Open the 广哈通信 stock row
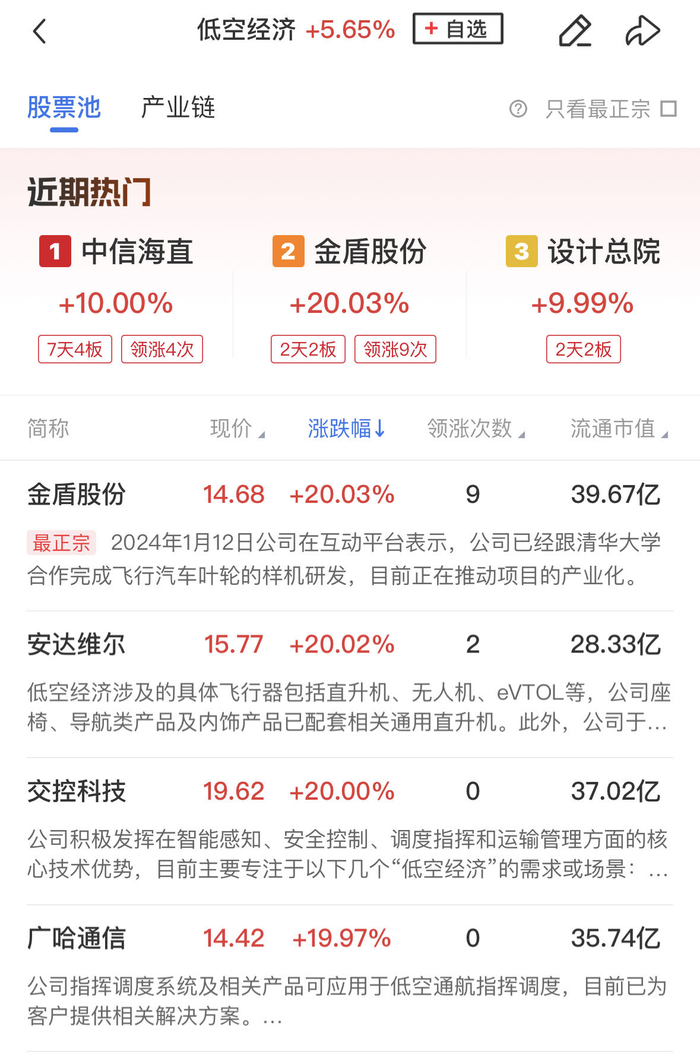 pyautogui.click(x=350, y=978)
